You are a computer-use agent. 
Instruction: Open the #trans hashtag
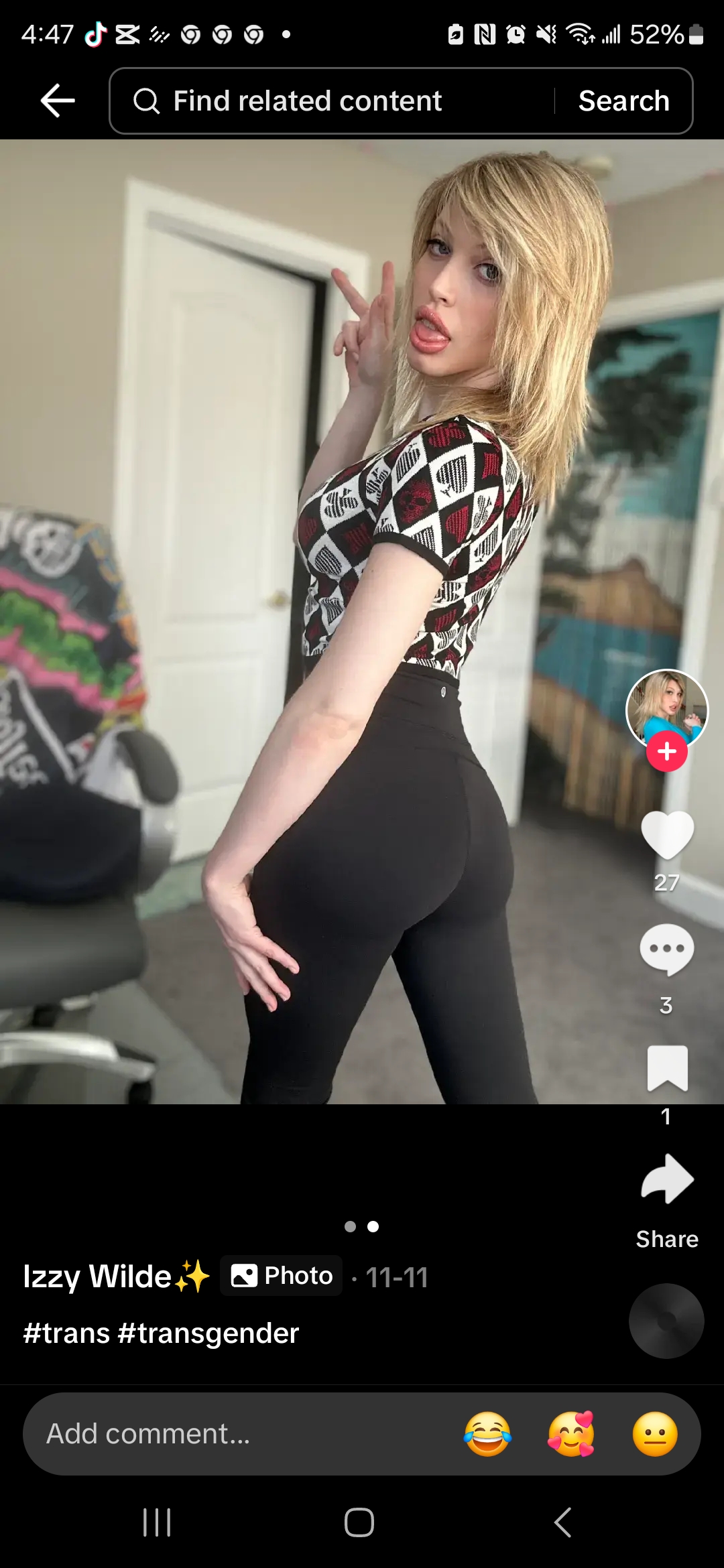66,1333
